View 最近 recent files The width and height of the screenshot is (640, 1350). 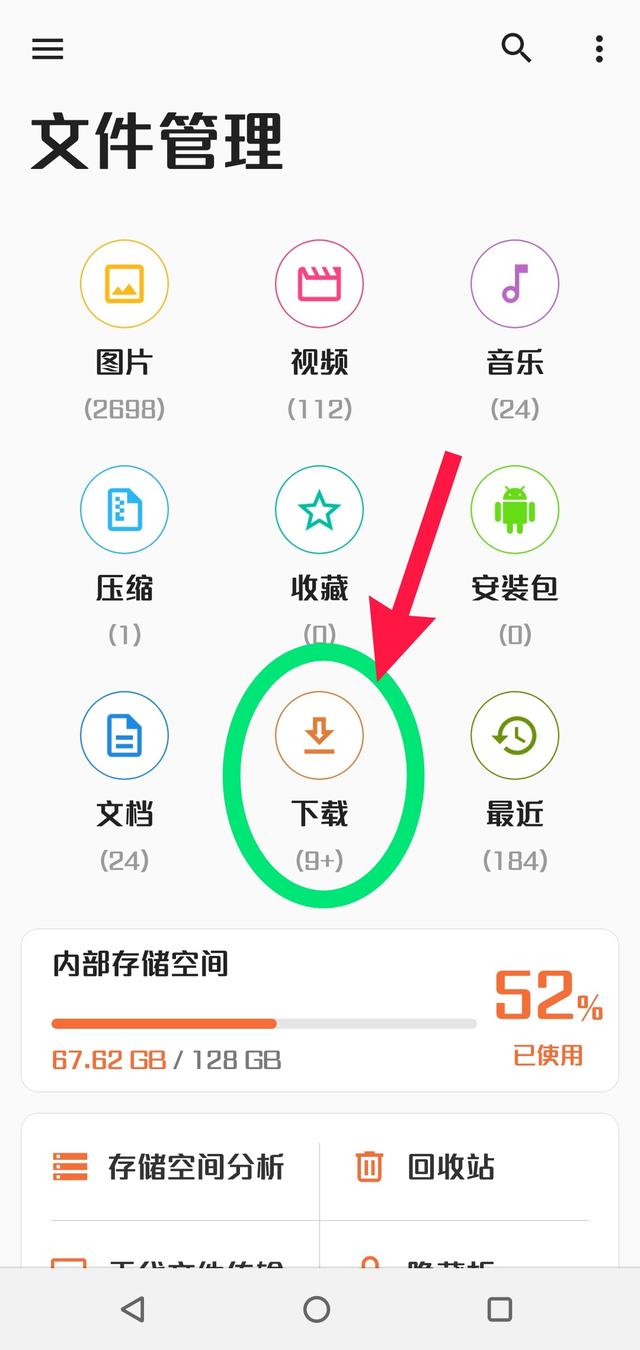514,737
